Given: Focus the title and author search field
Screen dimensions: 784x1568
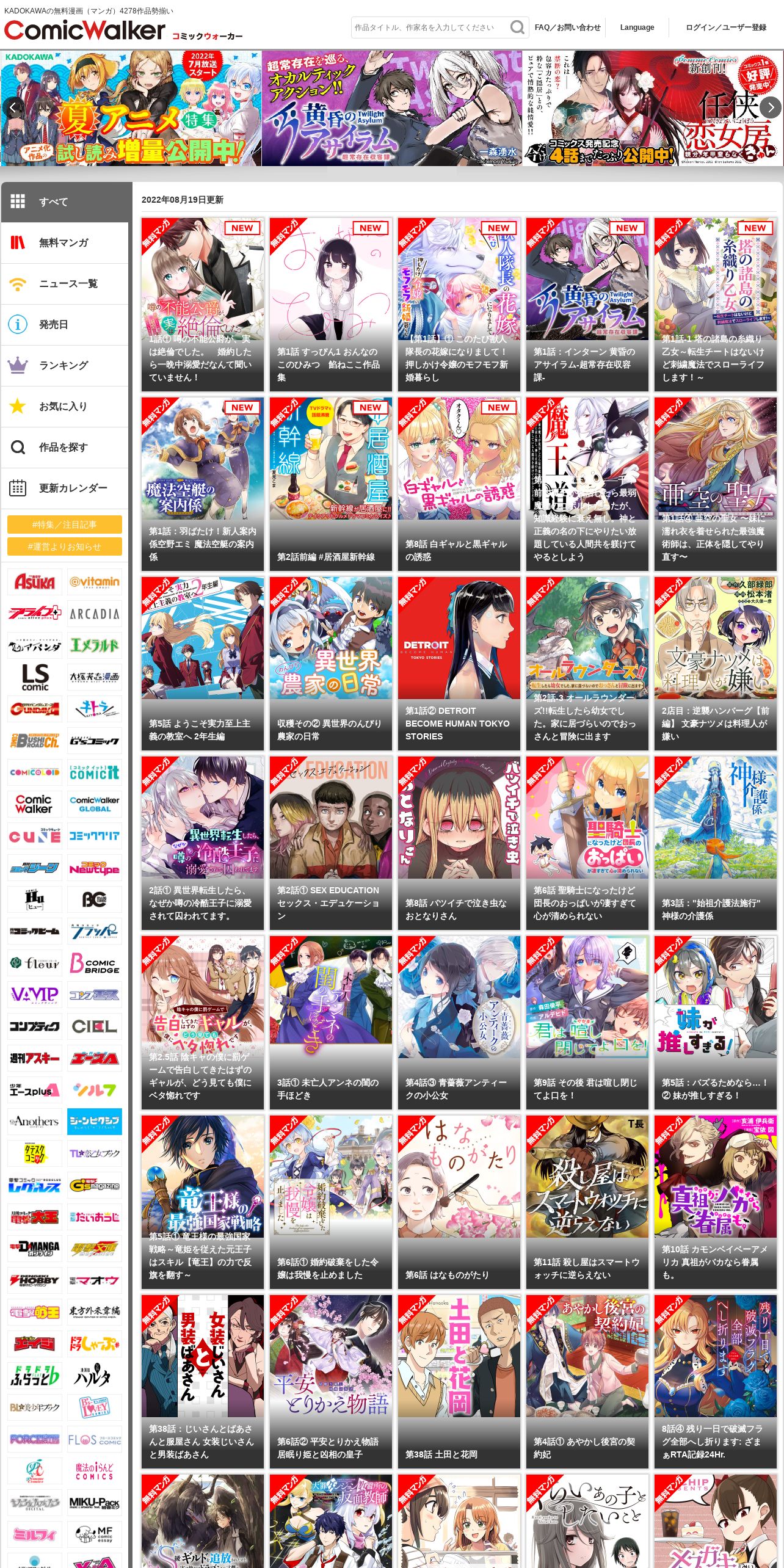Looking at the screenshot, I should (430, 27).
